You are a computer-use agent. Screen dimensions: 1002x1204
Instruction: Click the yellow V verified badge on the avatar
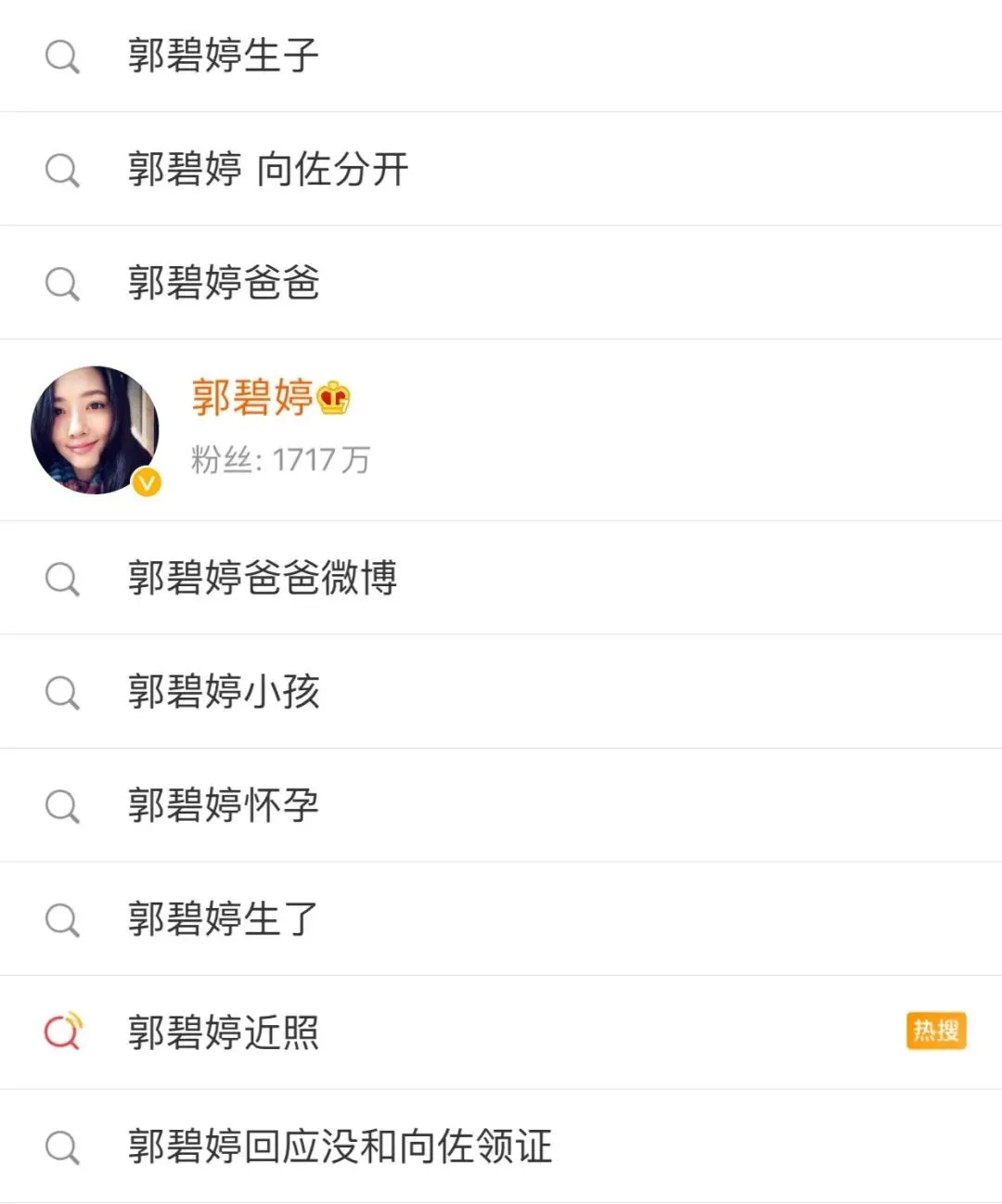point(147,481)
